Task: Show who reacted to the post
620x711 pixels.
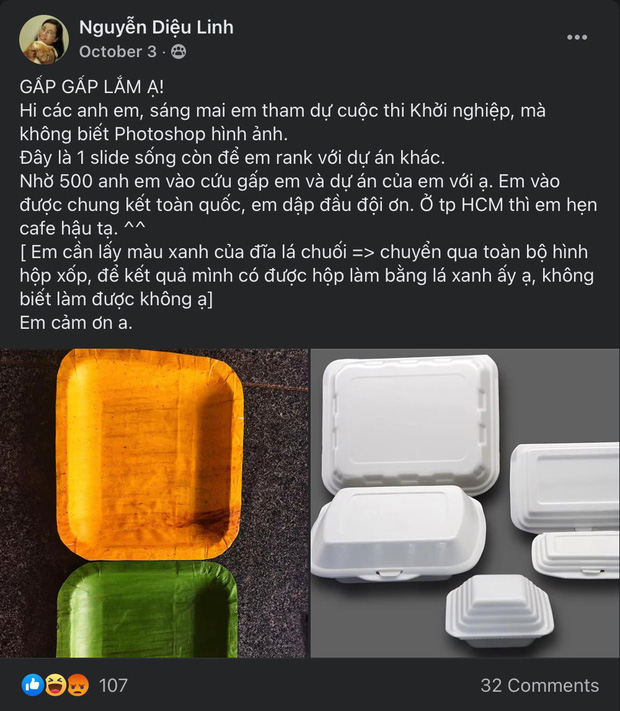Action: pos(75,685)
